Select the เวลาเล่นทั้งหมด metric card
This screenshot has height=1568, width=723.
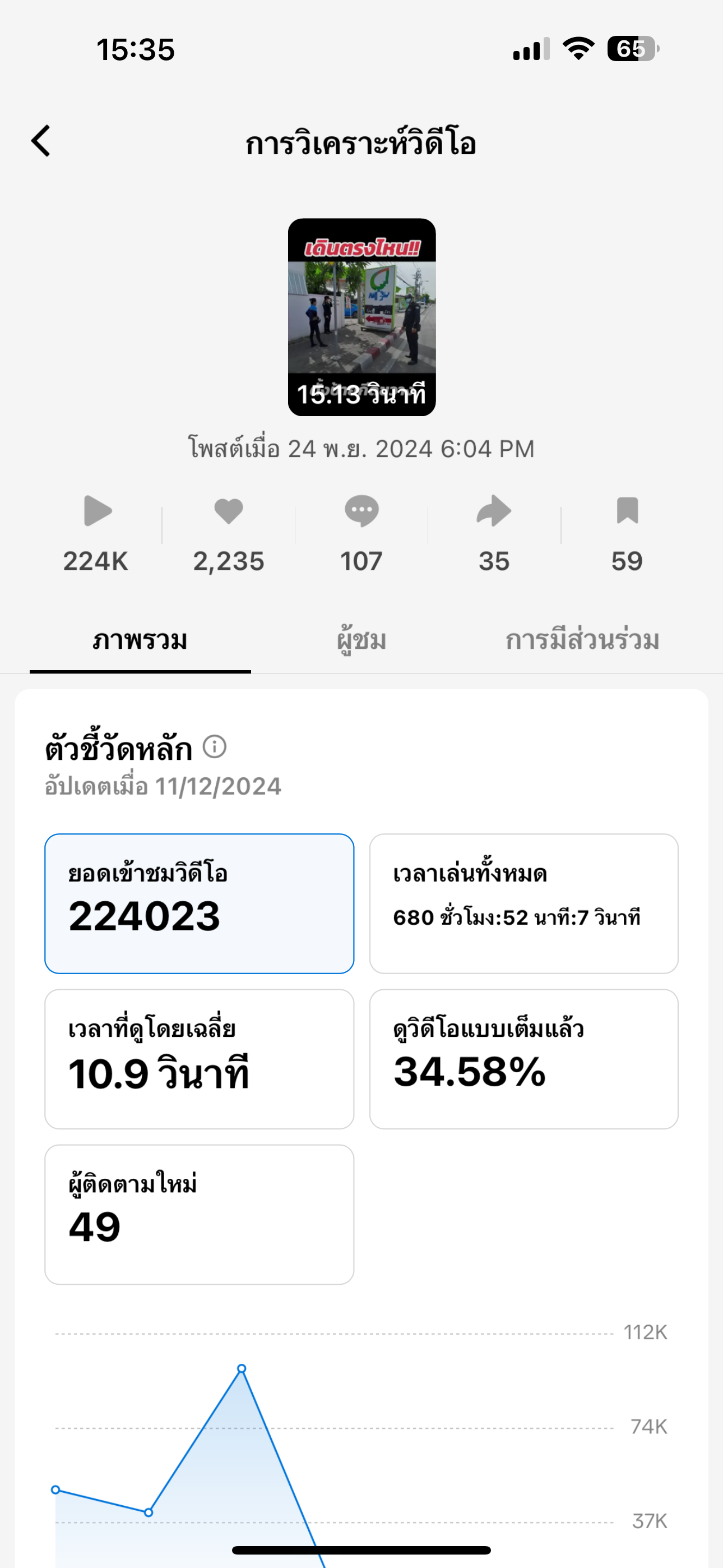[x=523, y=903]
